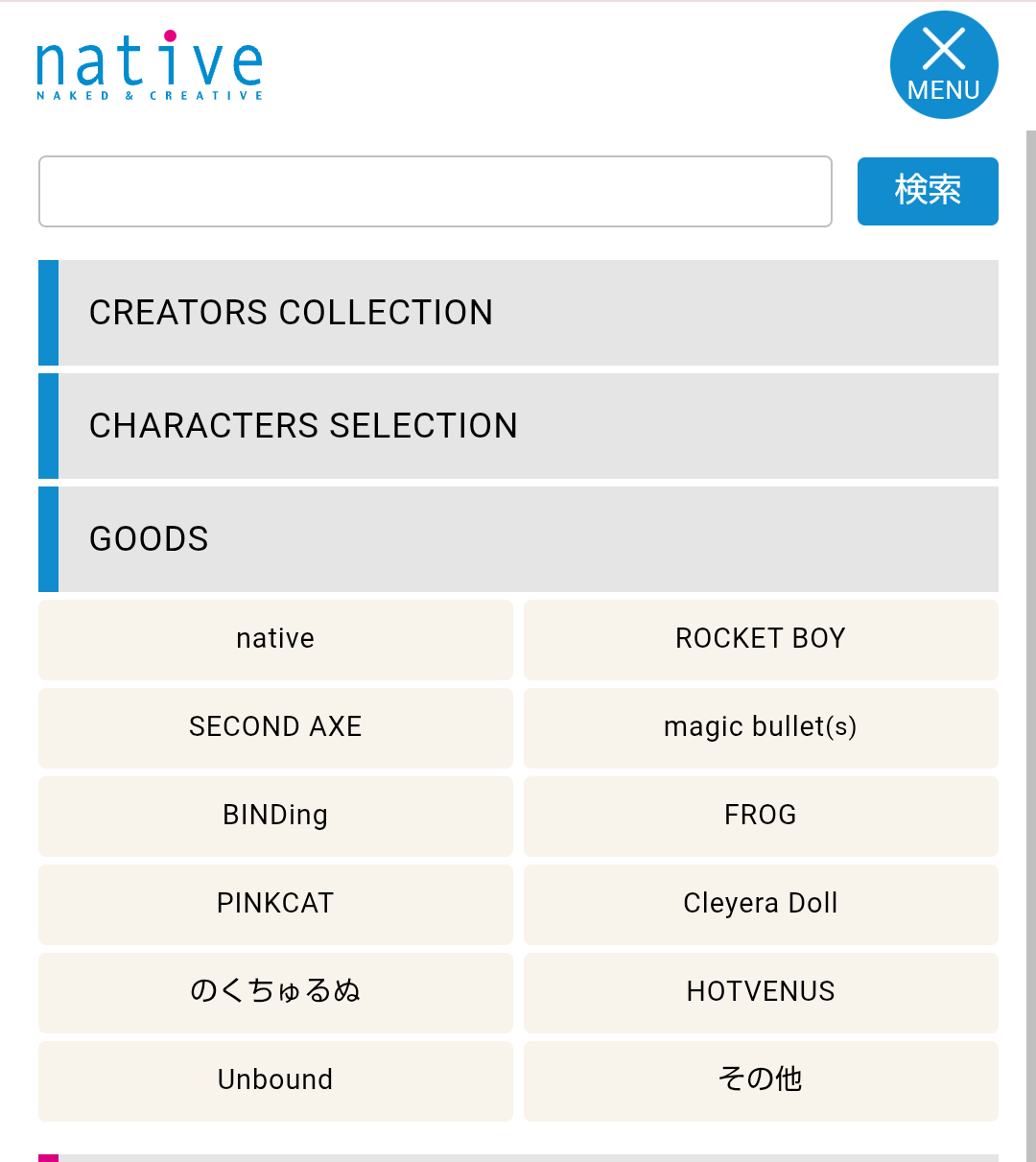Close the menu with the X button
Screen dimensions: 1036x1162
(x=944, y=64)
